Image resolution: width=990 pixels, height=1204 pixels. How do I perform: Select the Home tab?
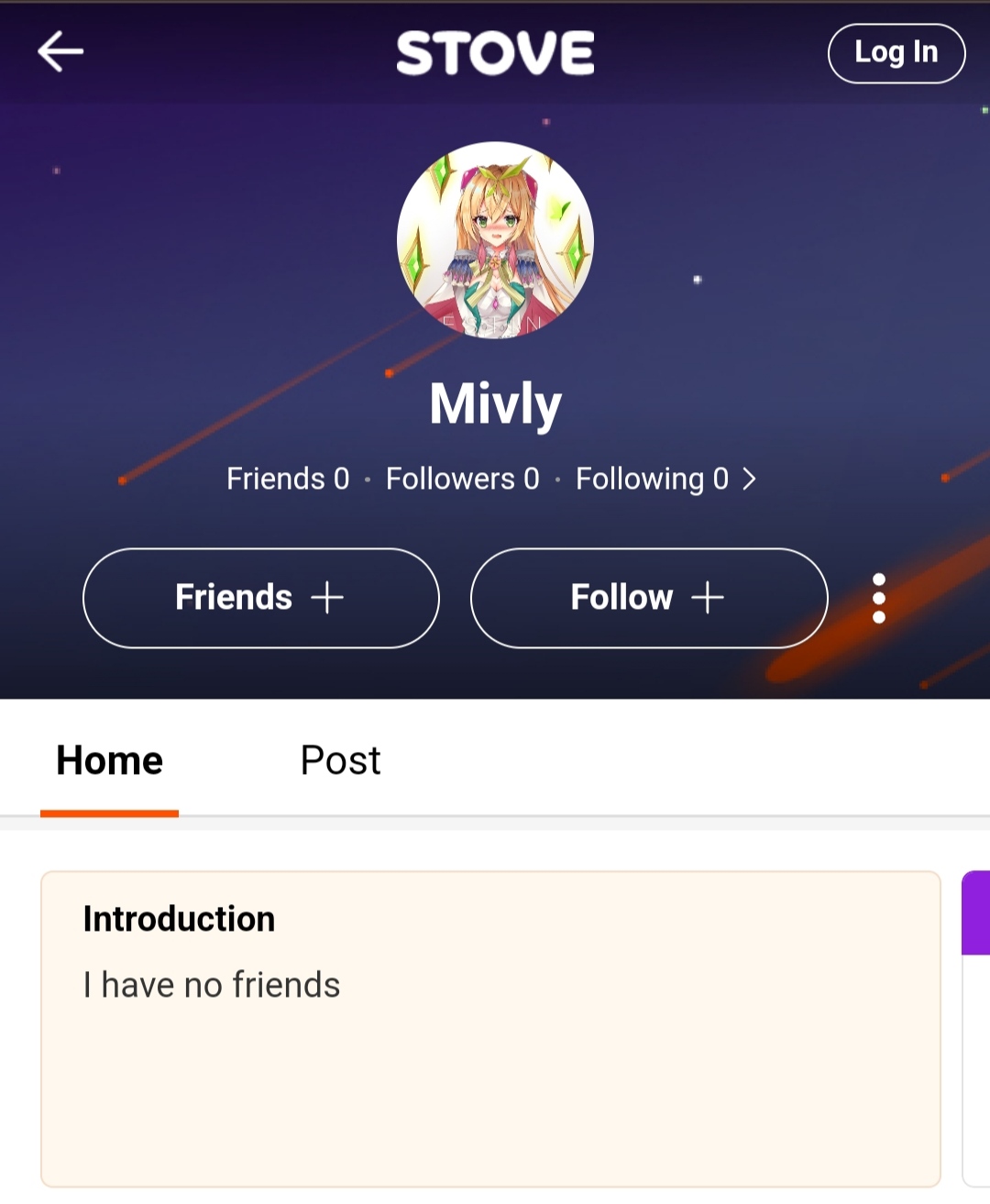[x=109, y=760]
